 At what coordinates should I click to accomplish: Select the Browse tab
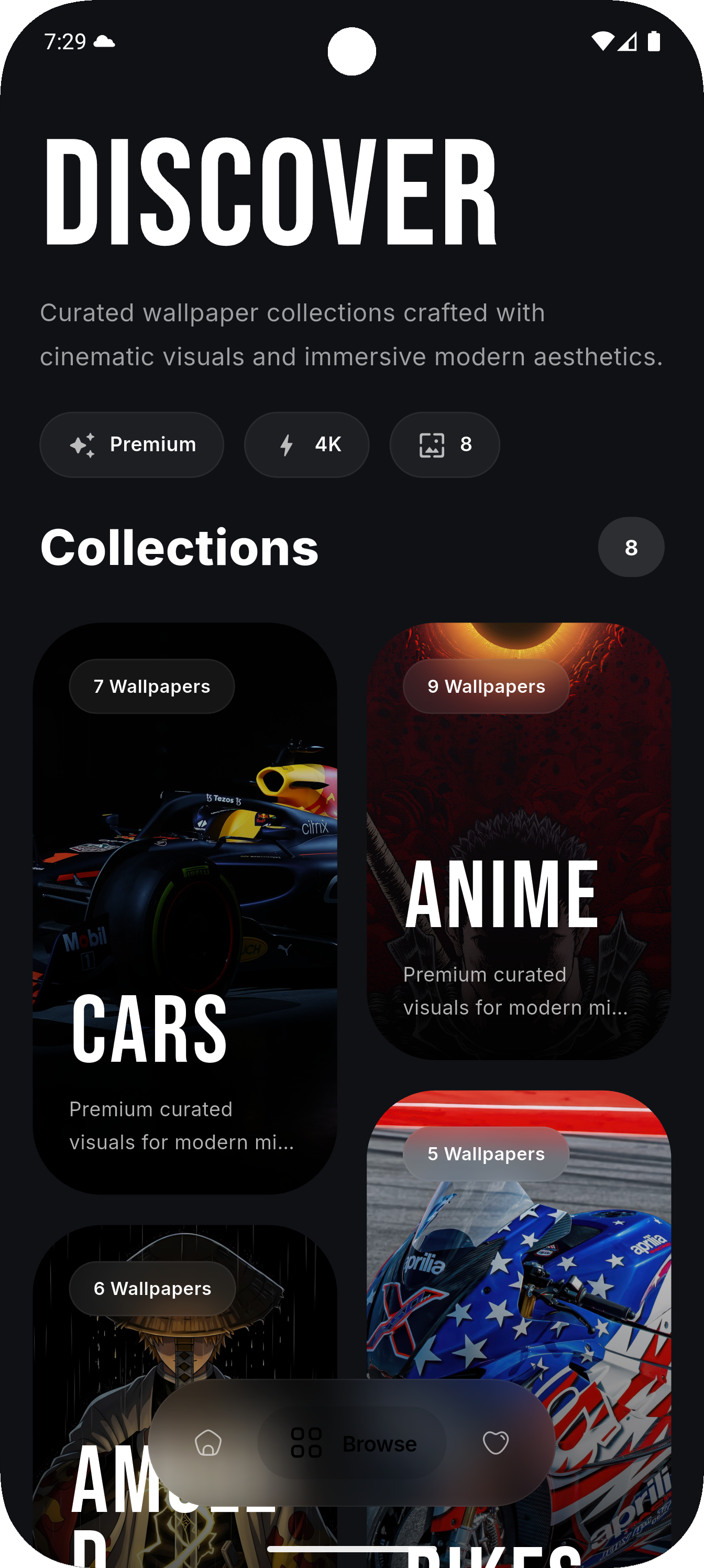[x=351, y=1443]
